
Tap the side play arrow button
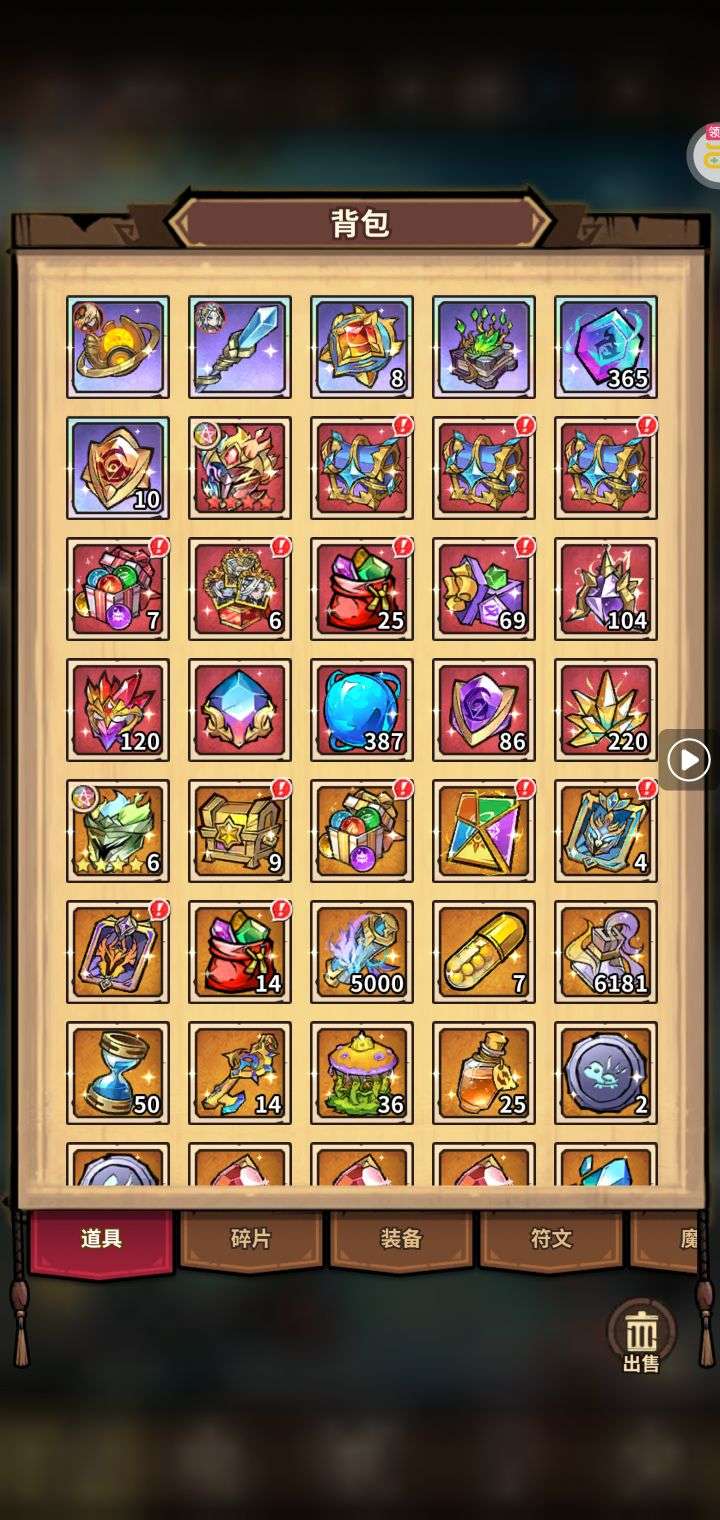688,761
